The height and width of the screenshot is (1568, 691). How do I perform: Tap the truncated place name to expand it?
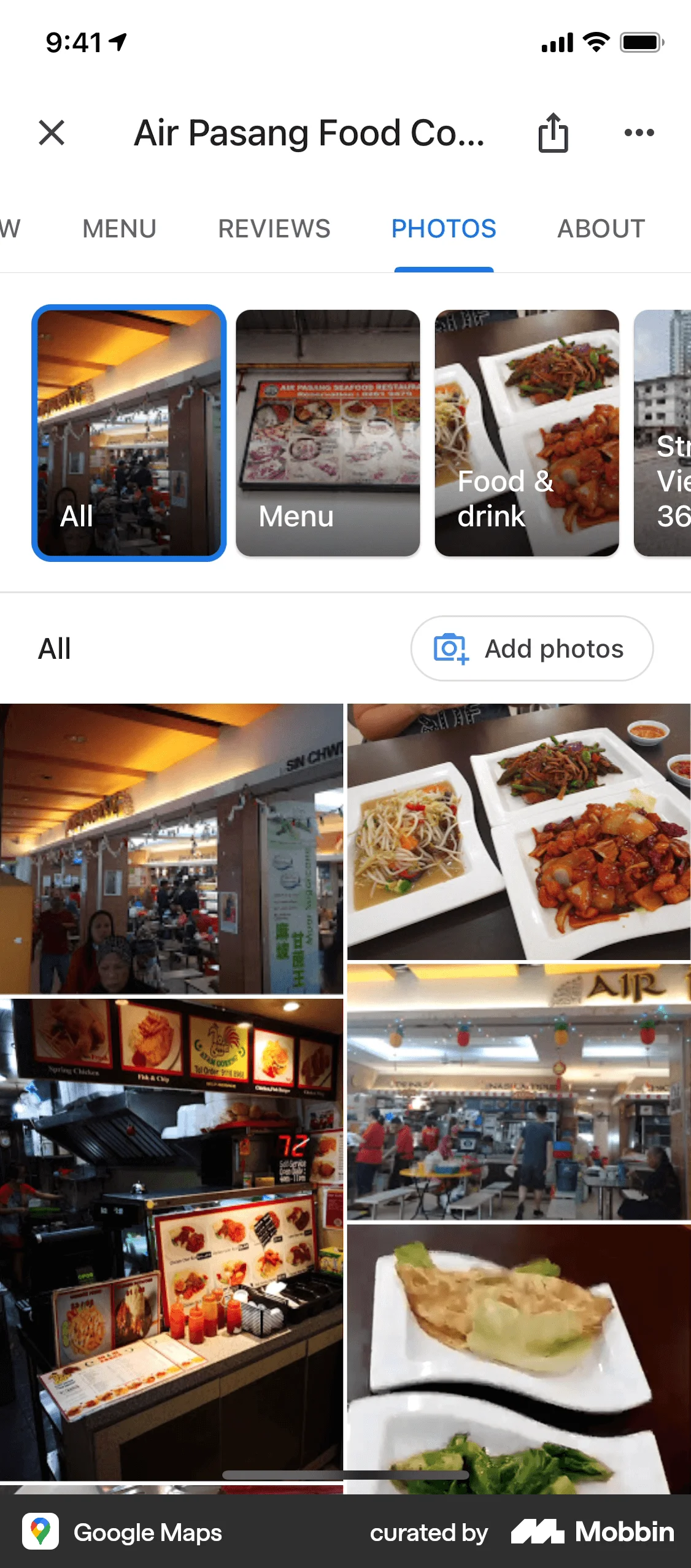click(309, 134)
